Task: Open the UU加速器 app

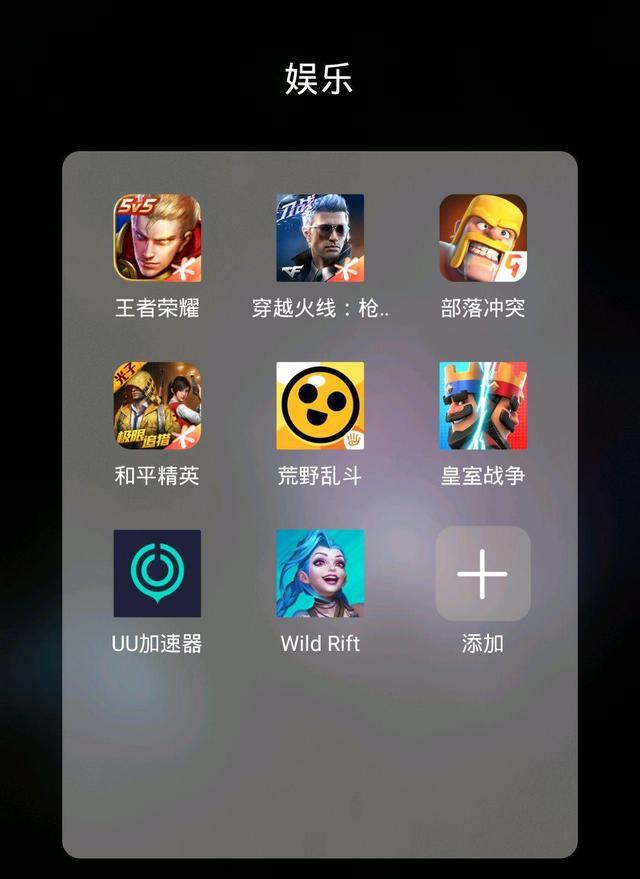Action: point(157,573)
